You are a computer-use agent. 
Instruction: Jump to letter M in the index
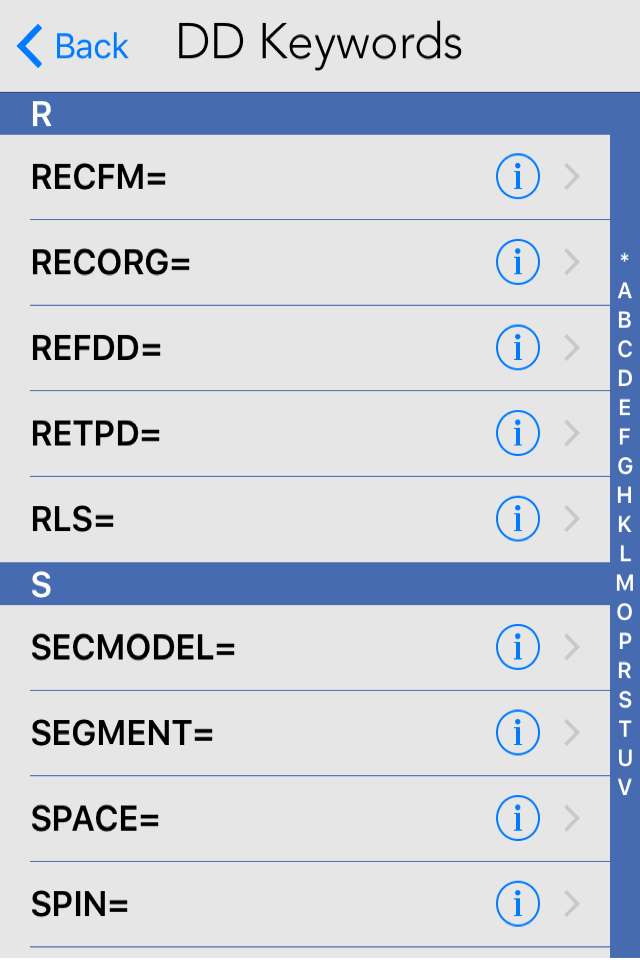pos(625,582)
